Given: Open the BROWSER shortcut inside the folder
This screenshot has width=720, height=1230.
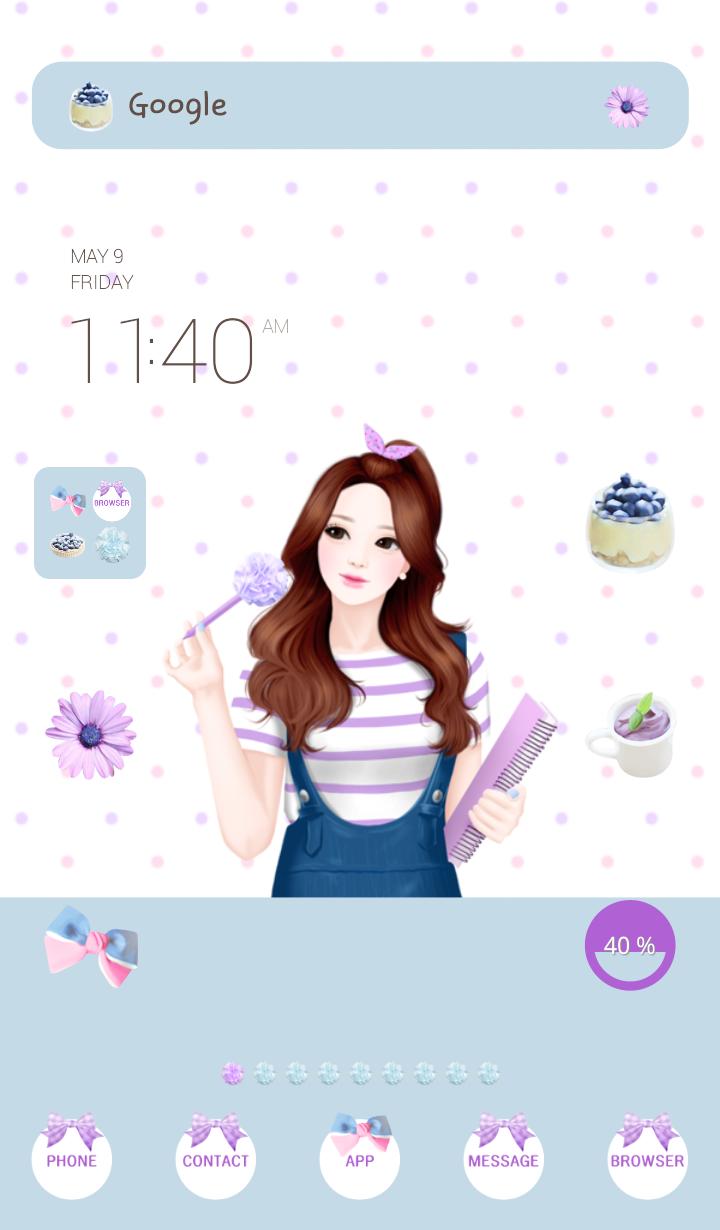Looking at the screenshot, I should [111, 498].
